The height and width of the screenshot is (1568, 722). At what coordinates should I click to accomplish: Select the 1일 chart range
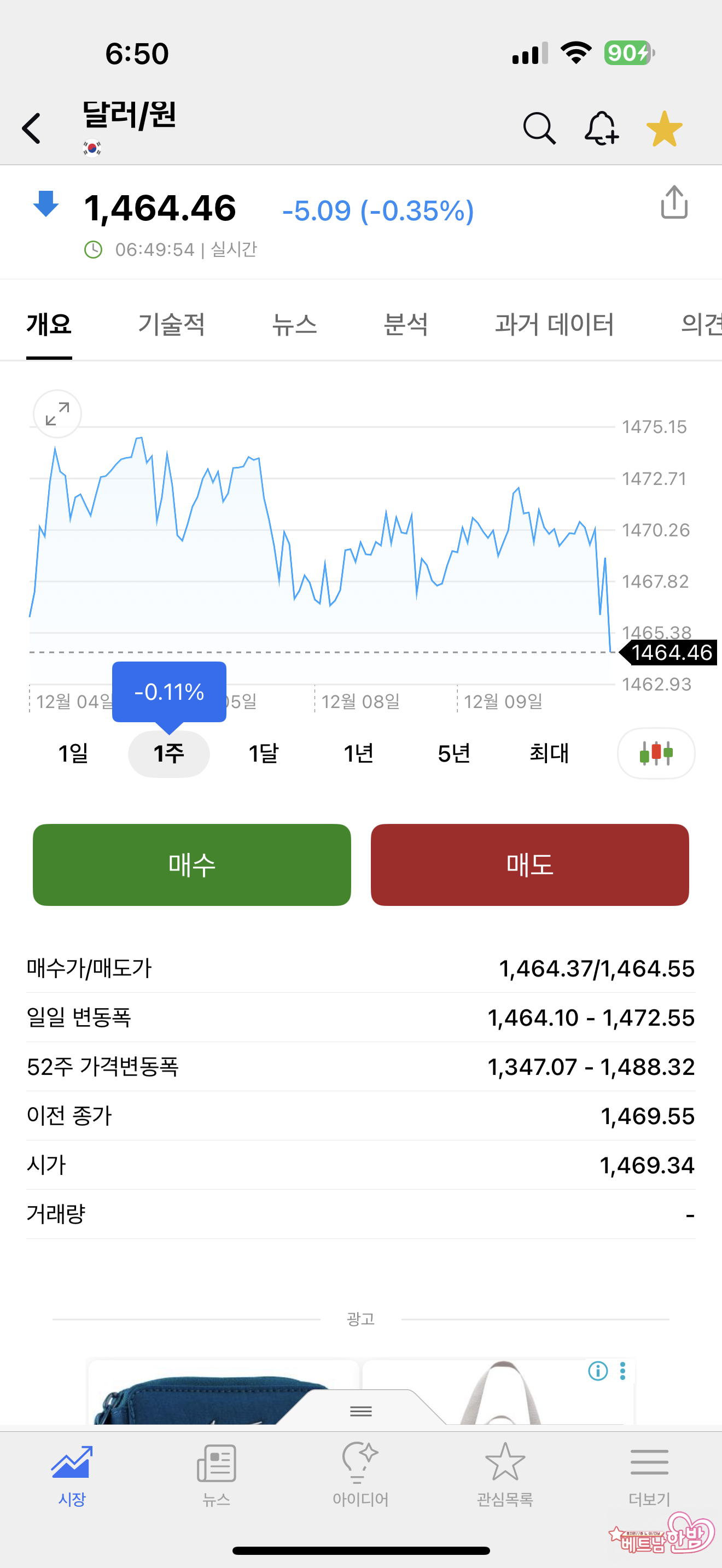[73, 753]
